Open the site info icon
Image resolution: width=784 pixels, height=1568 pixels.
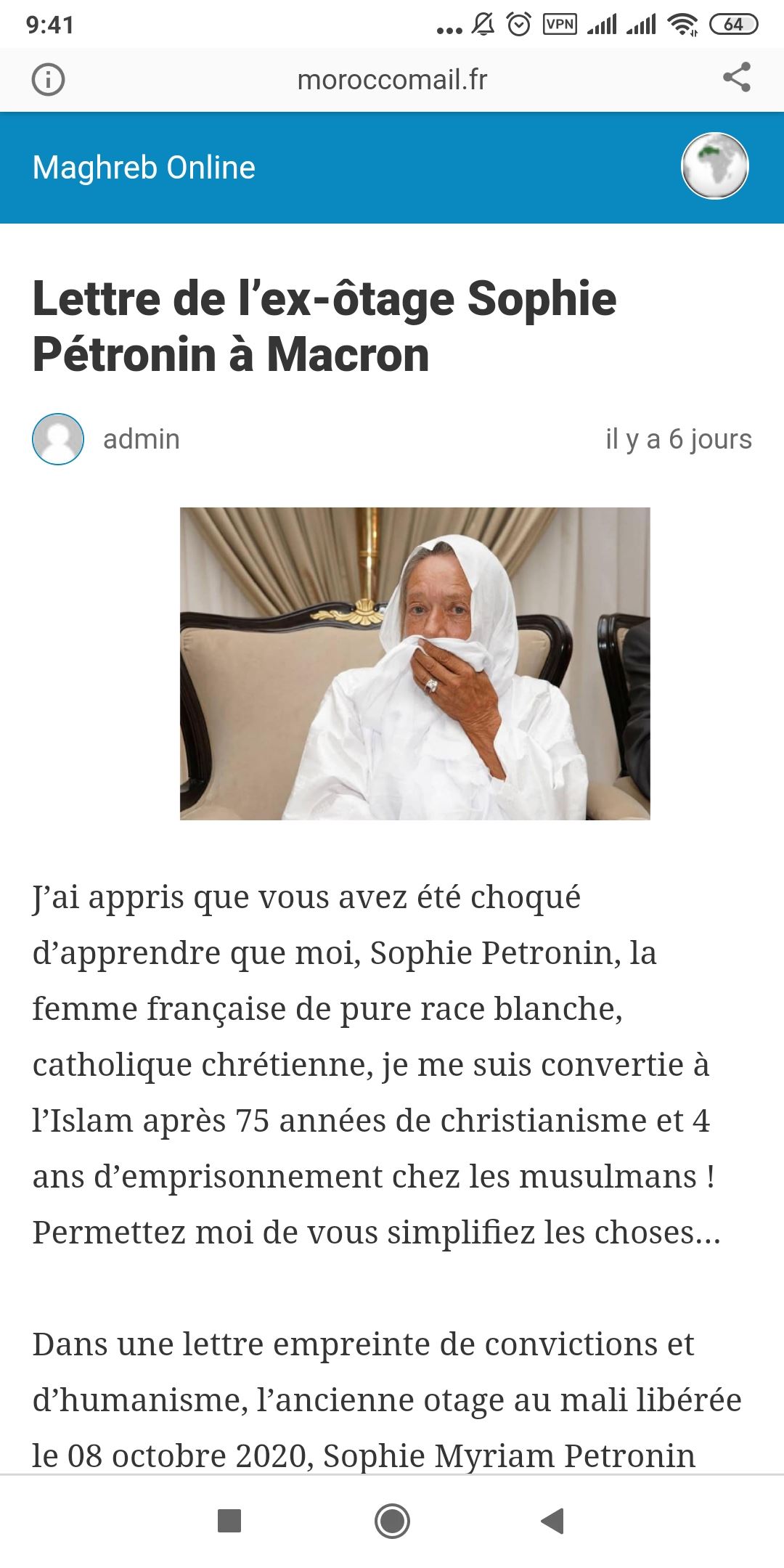[49, 79]
